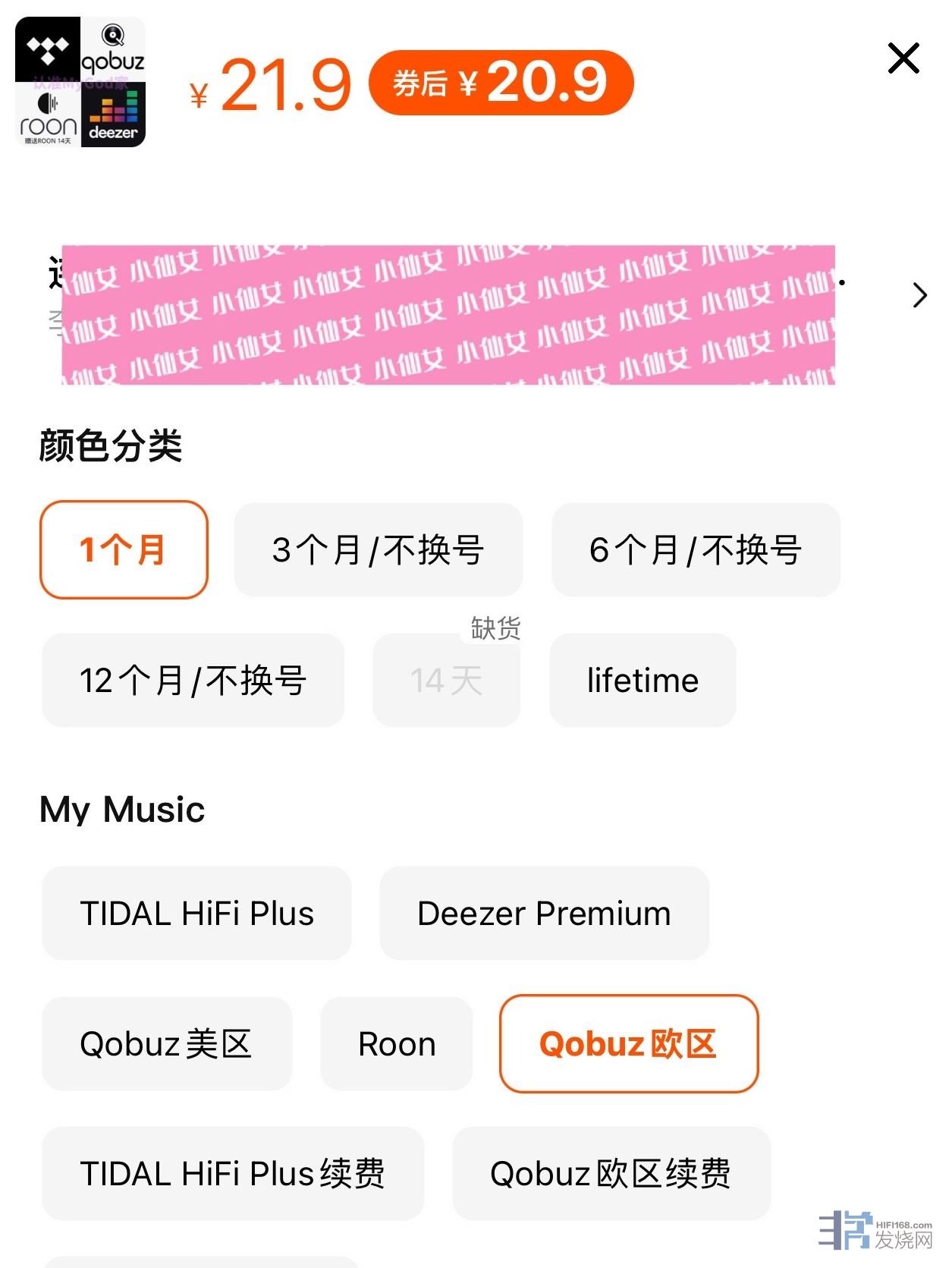Select the lifetime duration chip
The width and height of the screenshot is (952, 1268).
642,681
